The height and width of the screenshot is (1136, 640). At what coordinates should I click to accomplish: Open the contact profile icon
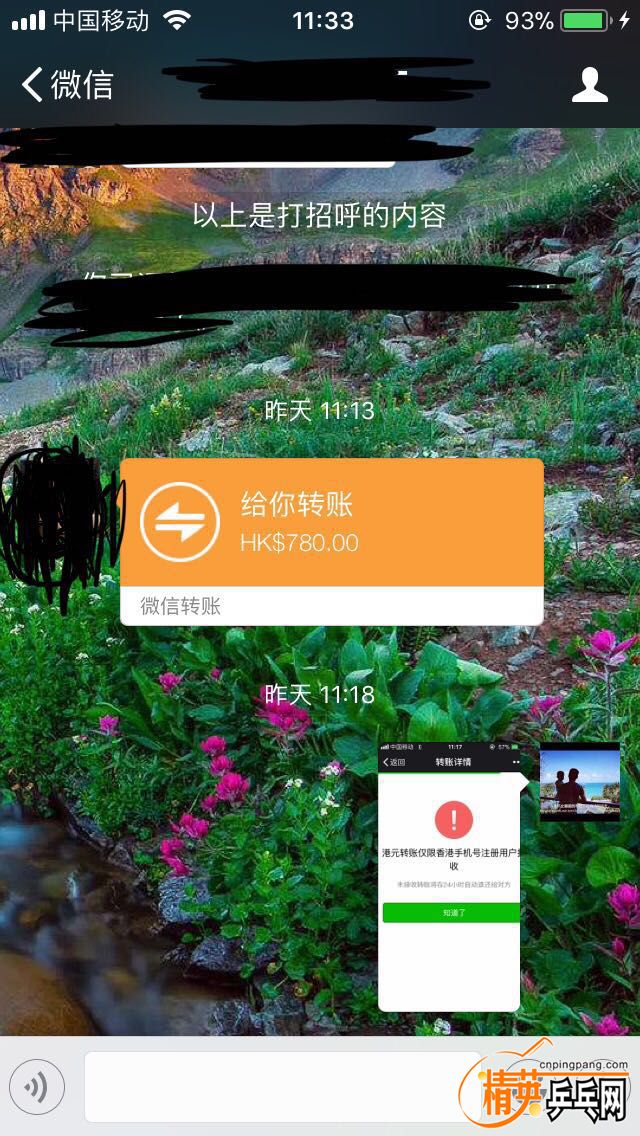[589, 84]
